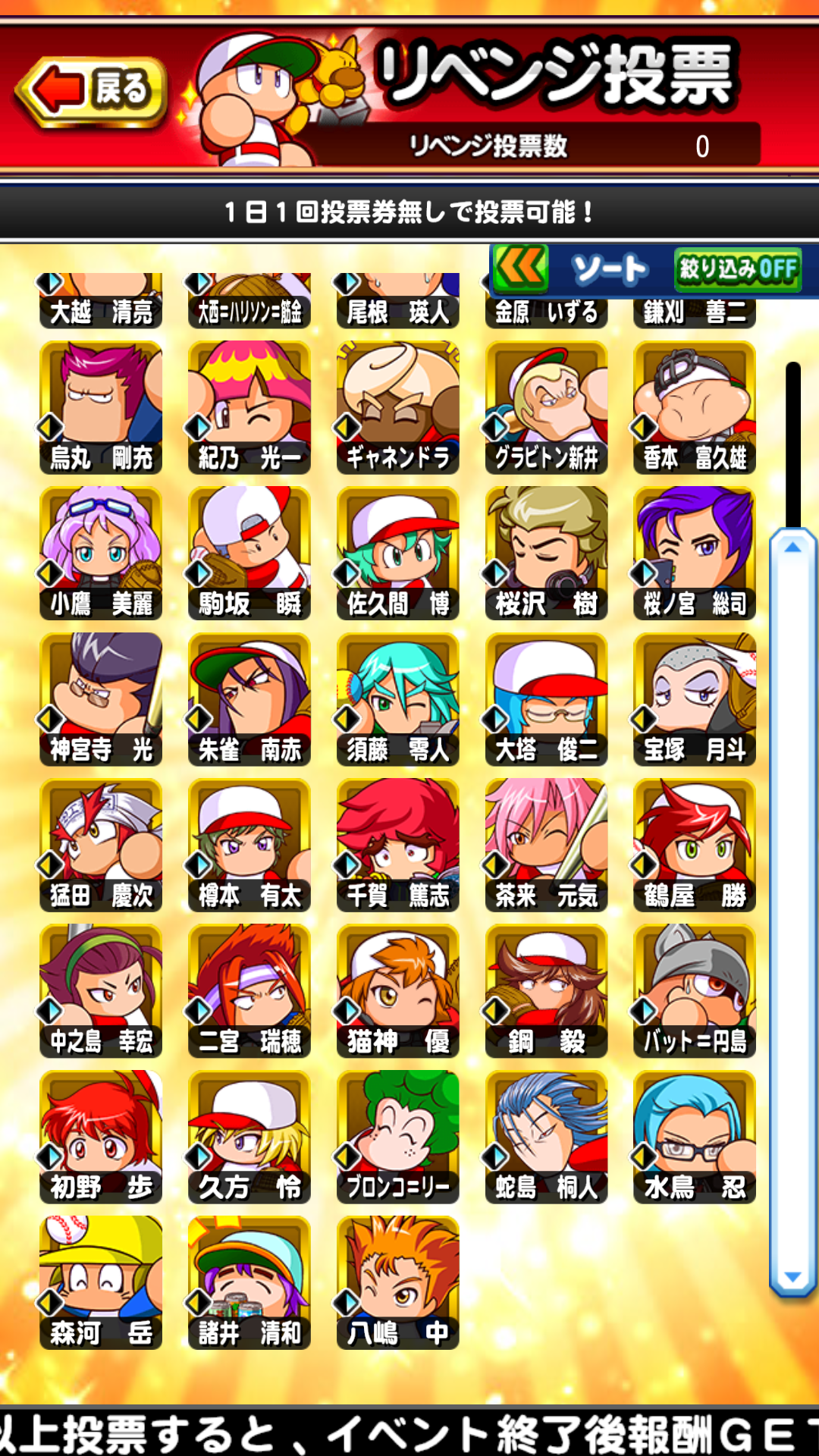Choose character 初野 歩
819x1456 pixels.
click(101, 1136)
